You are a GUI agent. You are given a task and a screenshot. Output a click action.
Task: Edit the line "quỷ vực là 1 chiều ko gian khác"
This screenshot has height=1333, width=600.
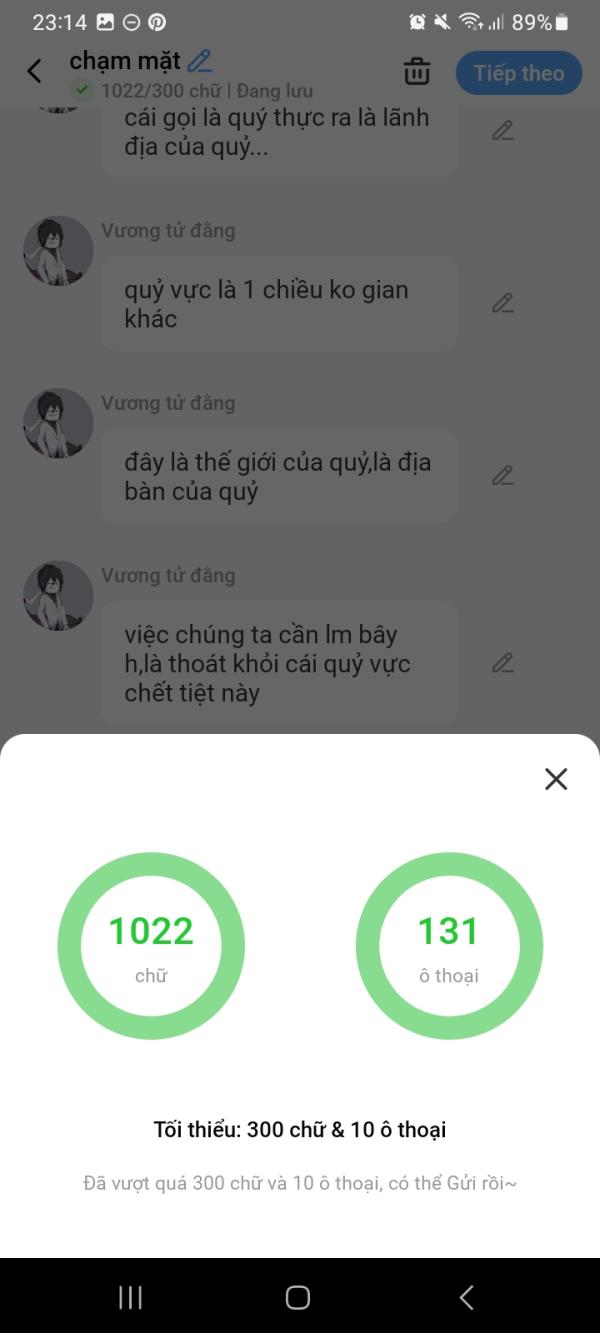click(x=502, y=303)
